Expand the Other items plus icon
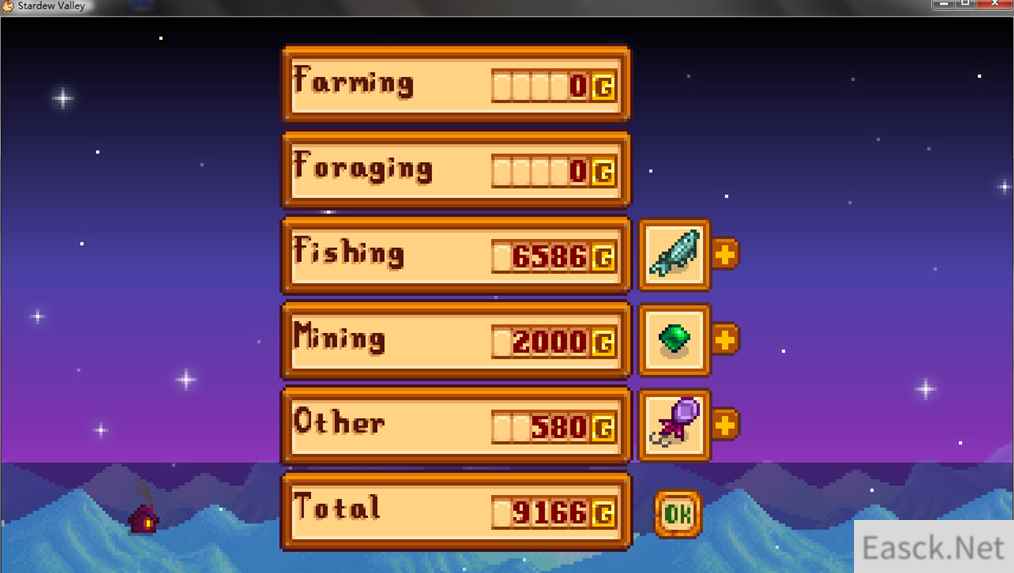 click(725, 425)
